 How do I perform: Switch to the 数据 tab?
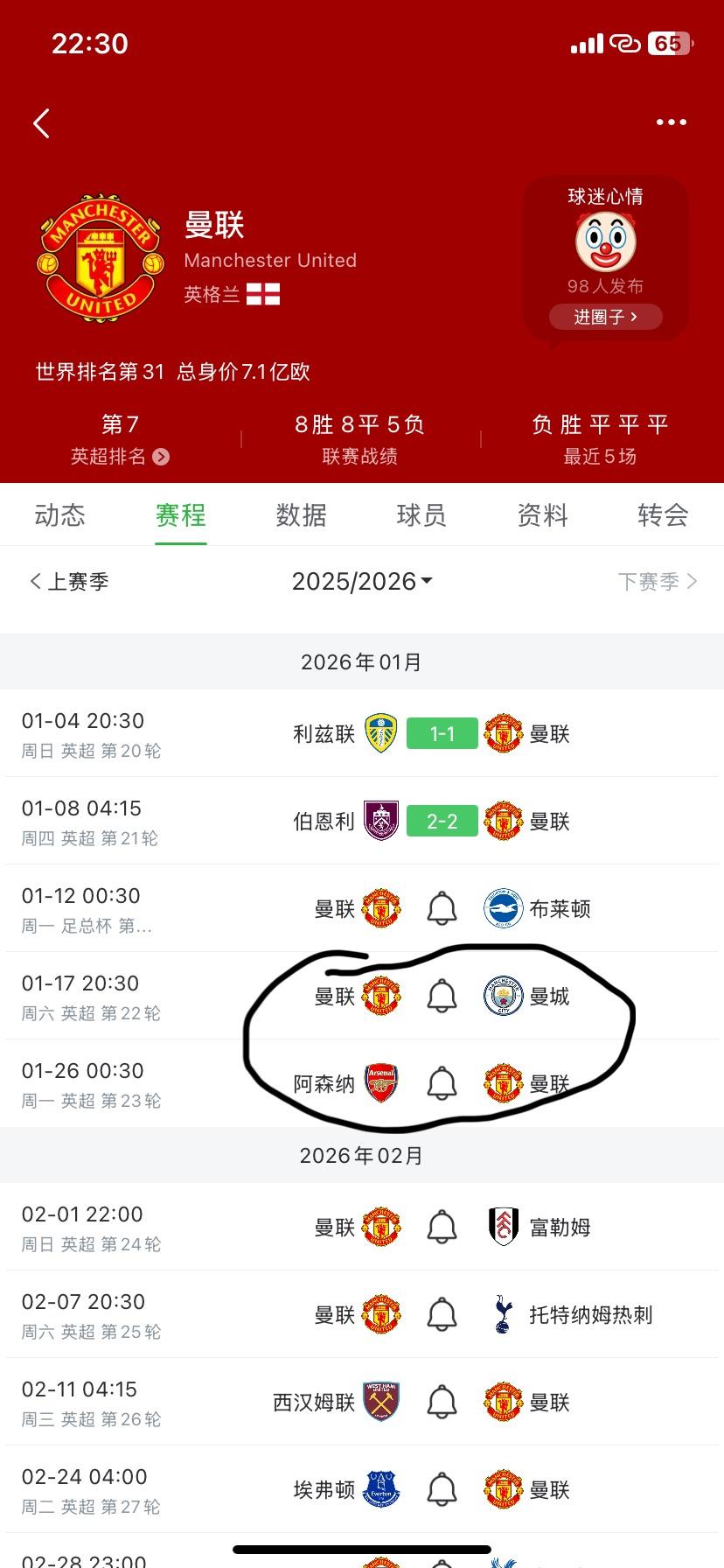[301, 516]
